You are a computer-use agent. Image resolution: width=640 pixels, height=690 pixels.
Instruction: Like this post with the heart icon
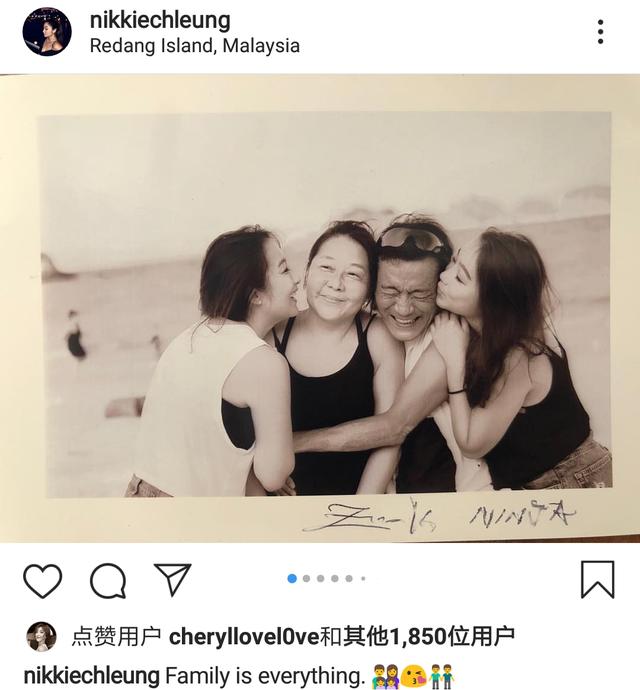tap(42, 580)
